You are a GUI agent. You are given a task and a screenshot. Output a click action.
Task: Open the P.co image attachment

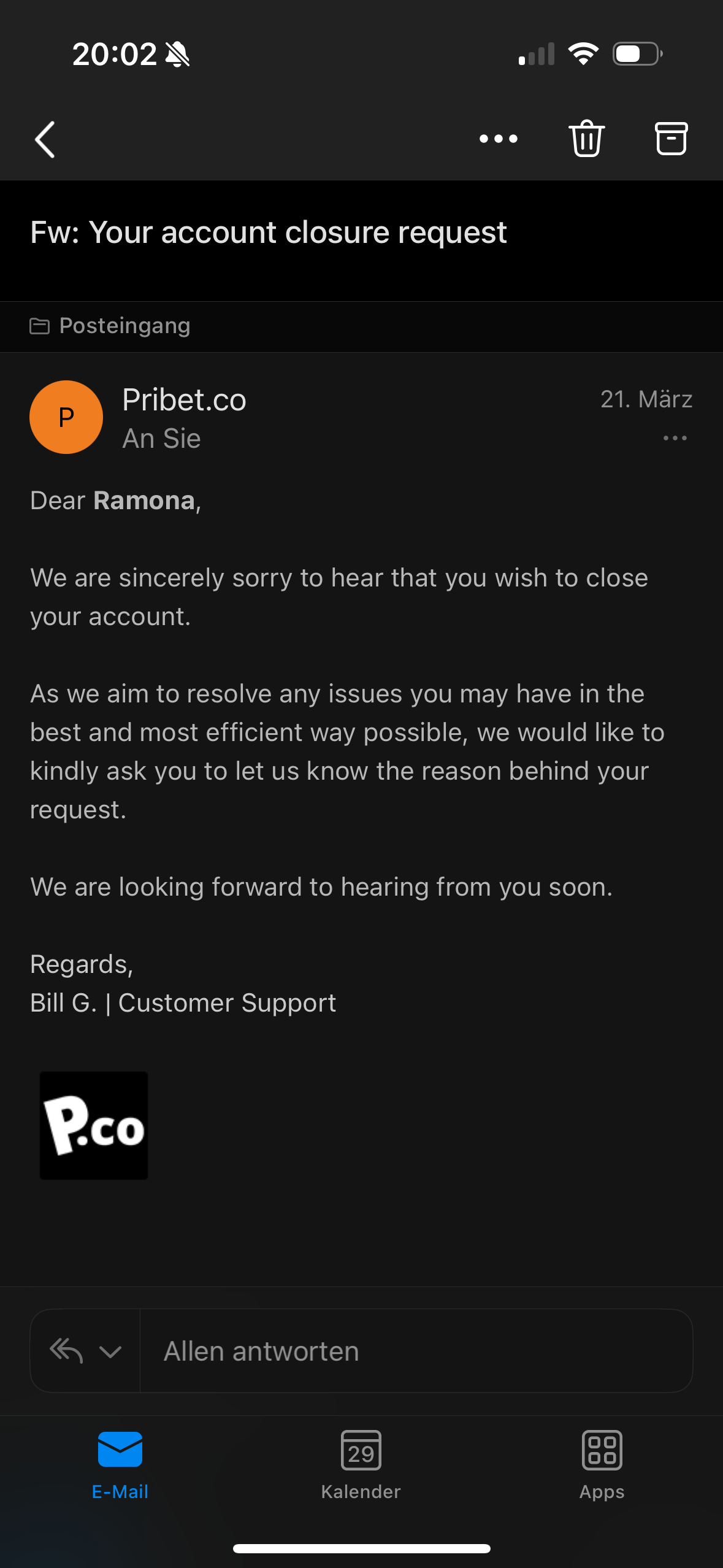(x=94, y=1125)
